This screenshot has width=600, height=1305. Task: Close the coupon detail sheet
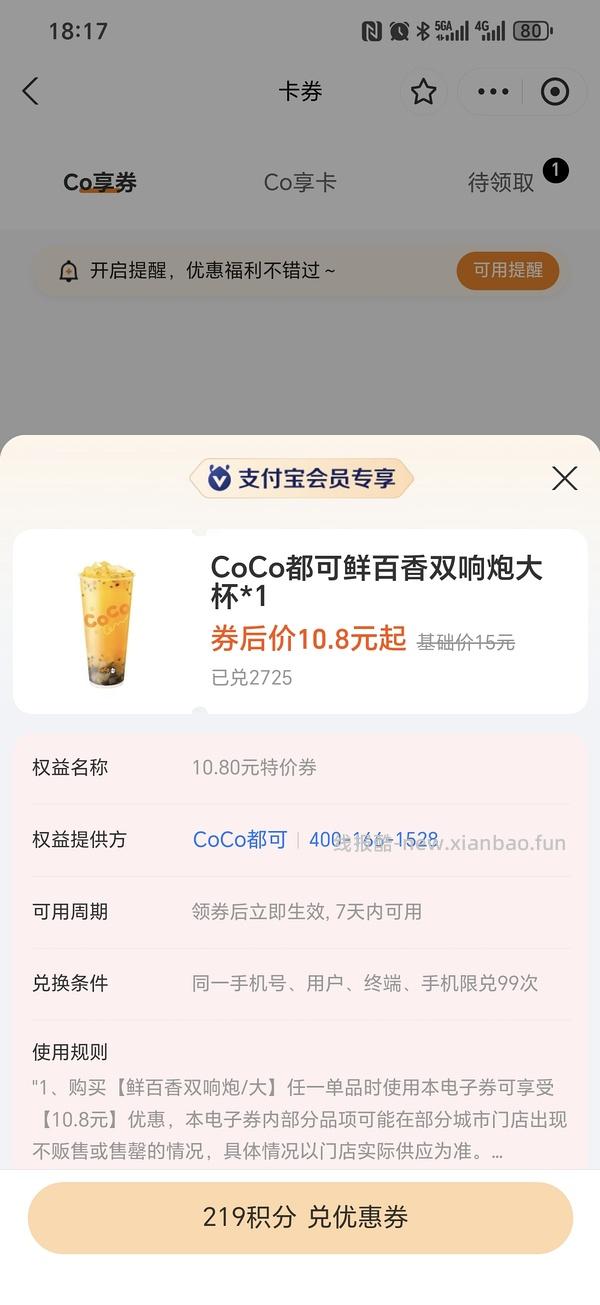564,479
